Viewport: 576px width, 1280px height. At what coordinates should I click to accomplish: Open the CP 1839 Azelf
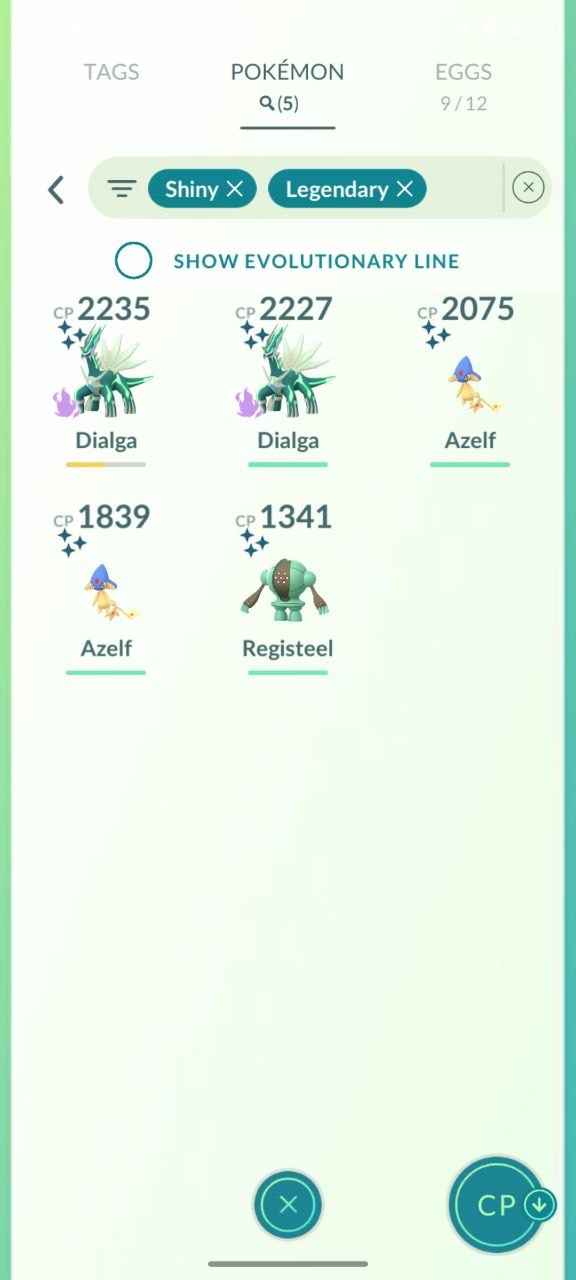click(x=106, y=589)
